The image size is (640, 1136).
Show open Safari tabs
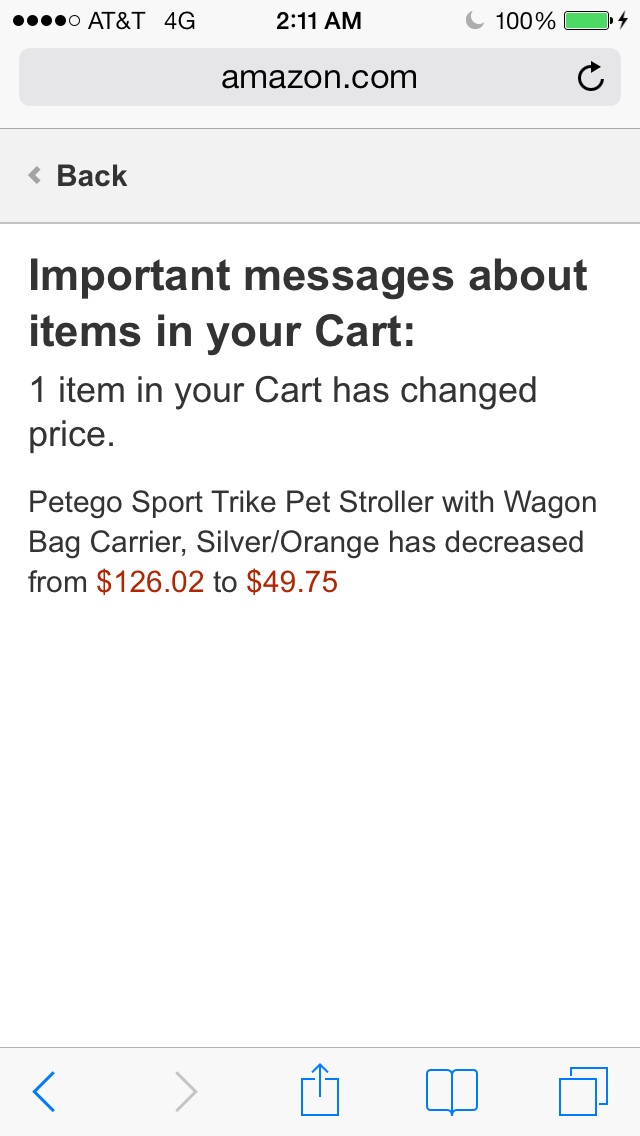[x=583, y=1090]
